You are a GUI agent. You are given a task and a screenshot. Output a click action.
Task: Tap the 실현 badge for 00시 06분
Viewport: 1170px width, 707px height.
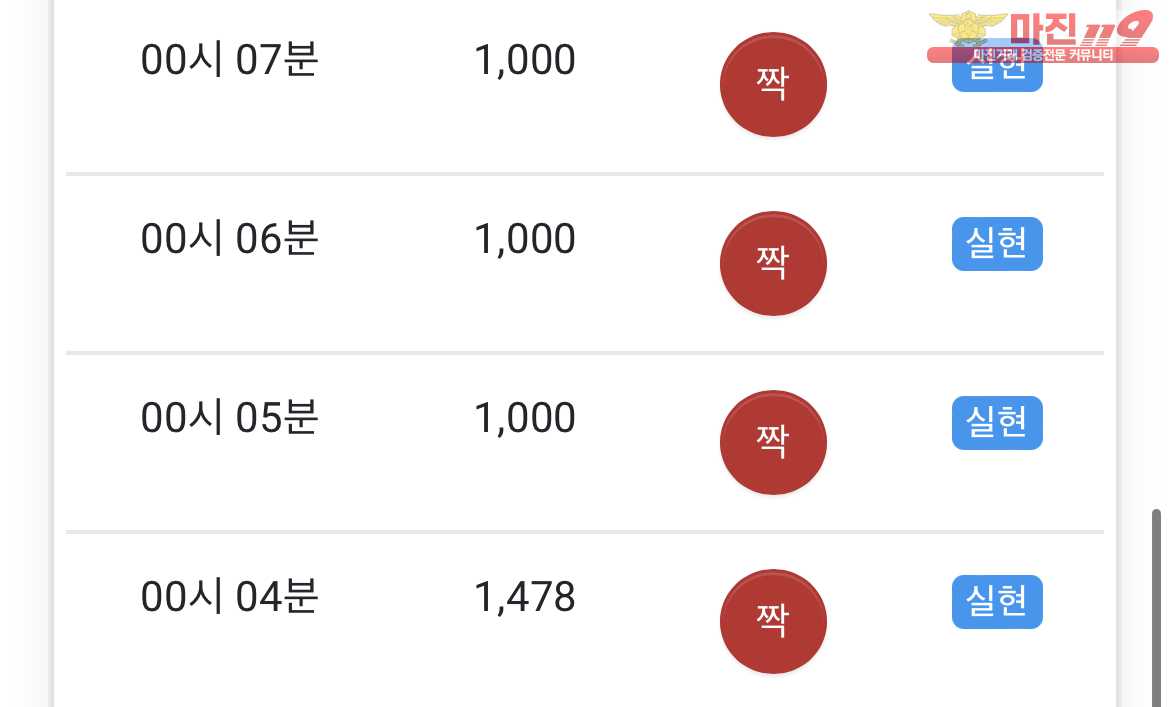(996, 244)
